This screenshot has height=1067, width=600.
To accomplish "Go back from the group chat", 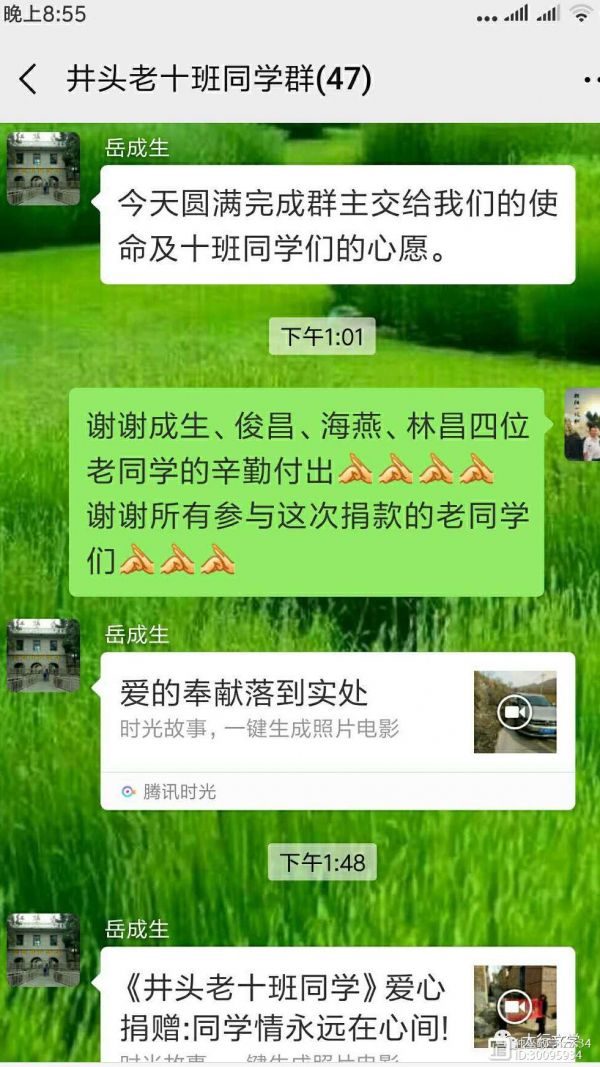I will tap(28, 79).
